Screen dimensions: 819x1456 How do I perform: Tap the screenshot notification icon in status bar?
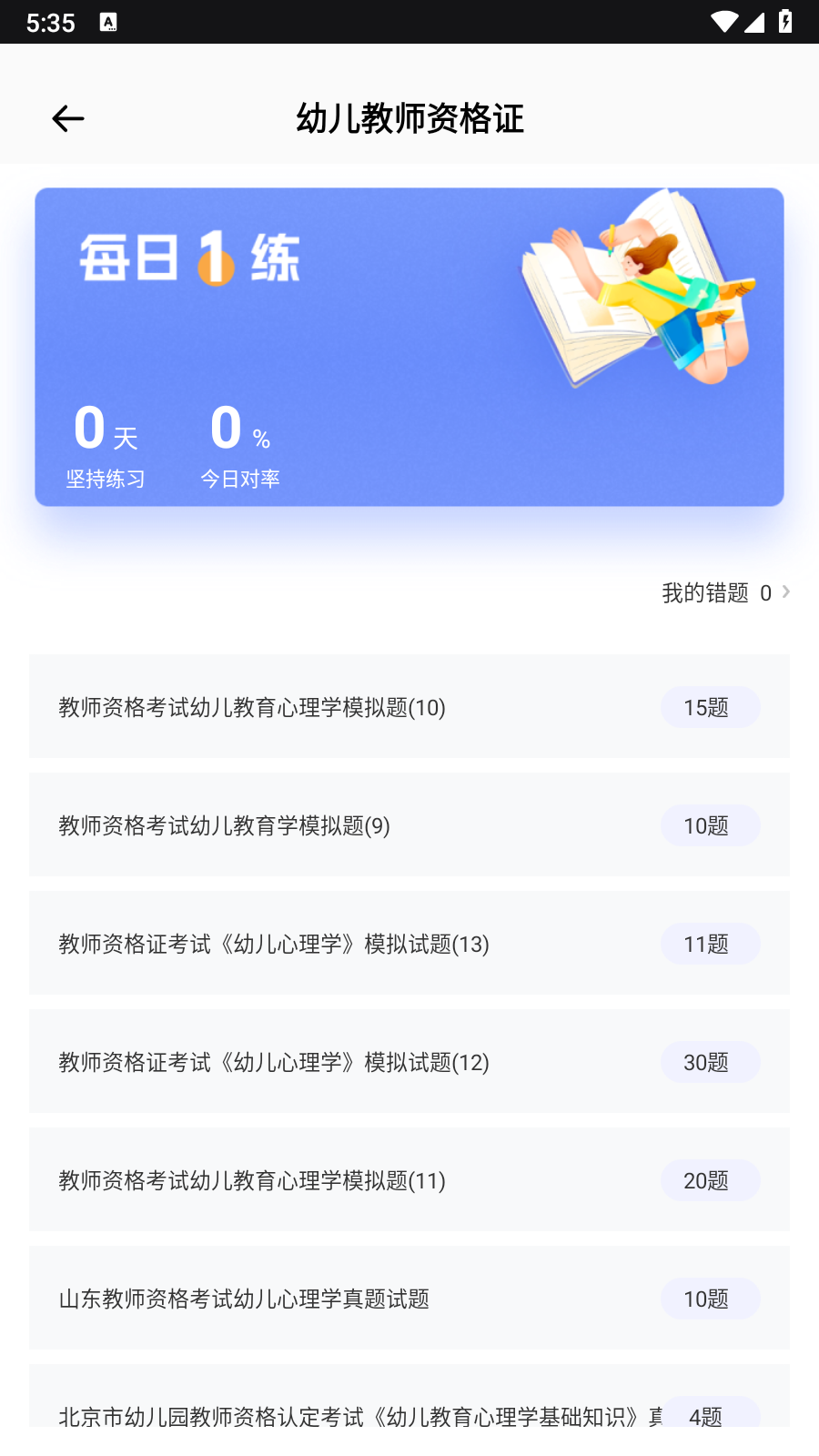click(109, 20)
